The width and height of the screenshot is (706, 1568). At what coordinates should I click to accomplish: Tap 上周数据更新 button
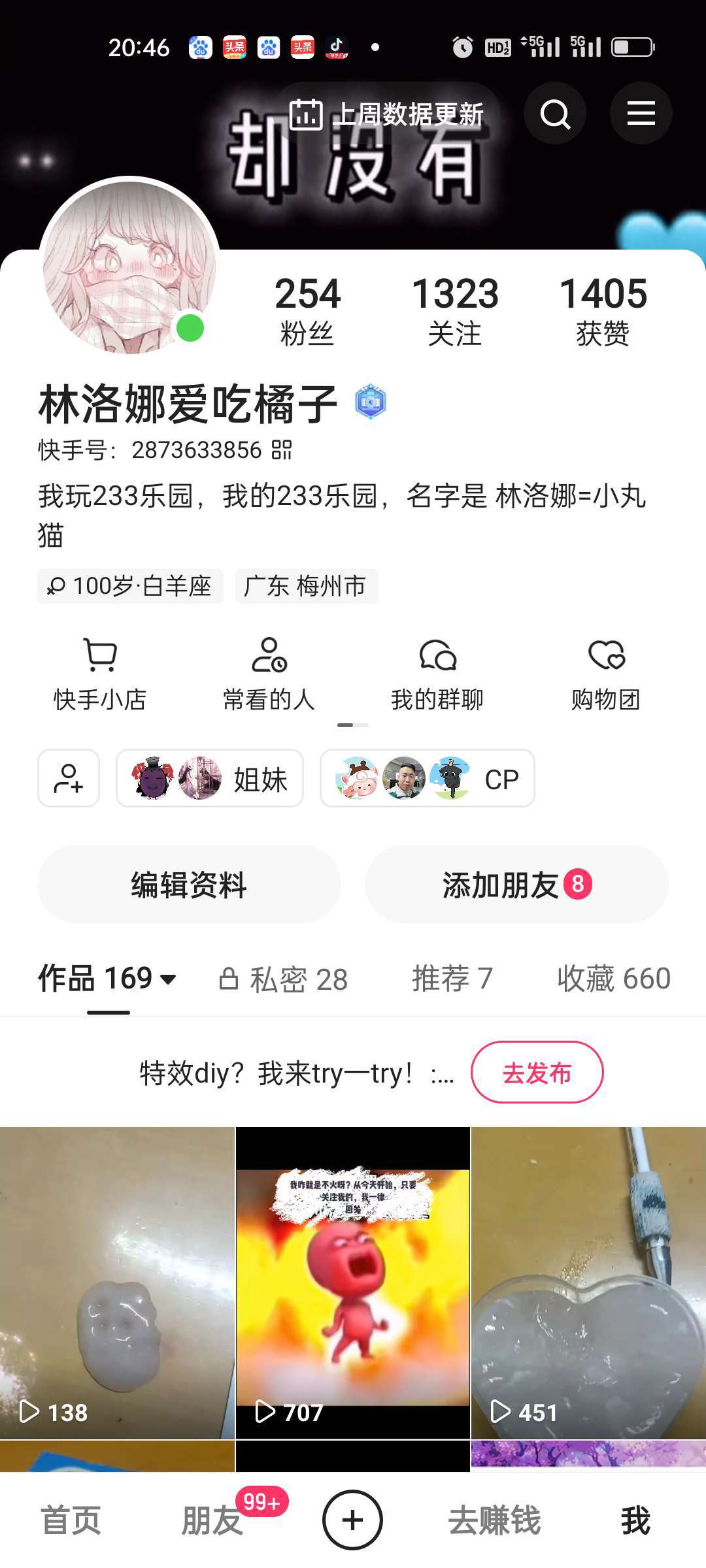[x=388, y=114]
